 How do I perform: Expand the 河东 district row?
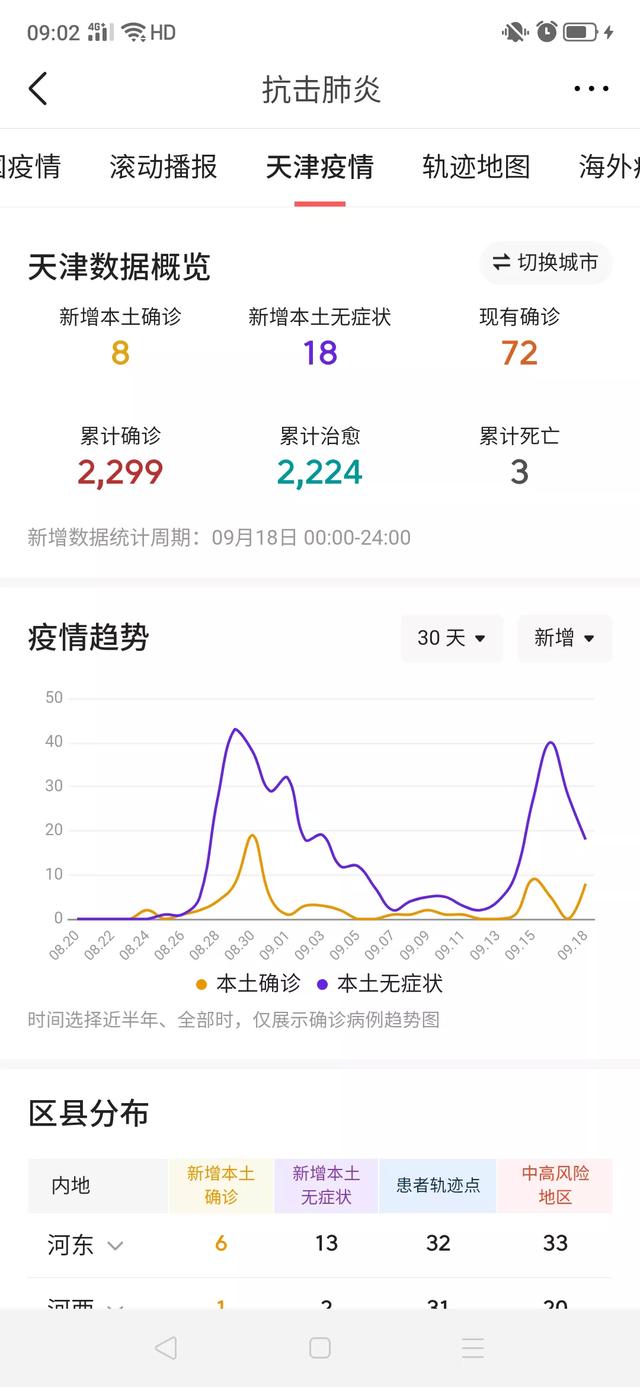coord(86,1245)
